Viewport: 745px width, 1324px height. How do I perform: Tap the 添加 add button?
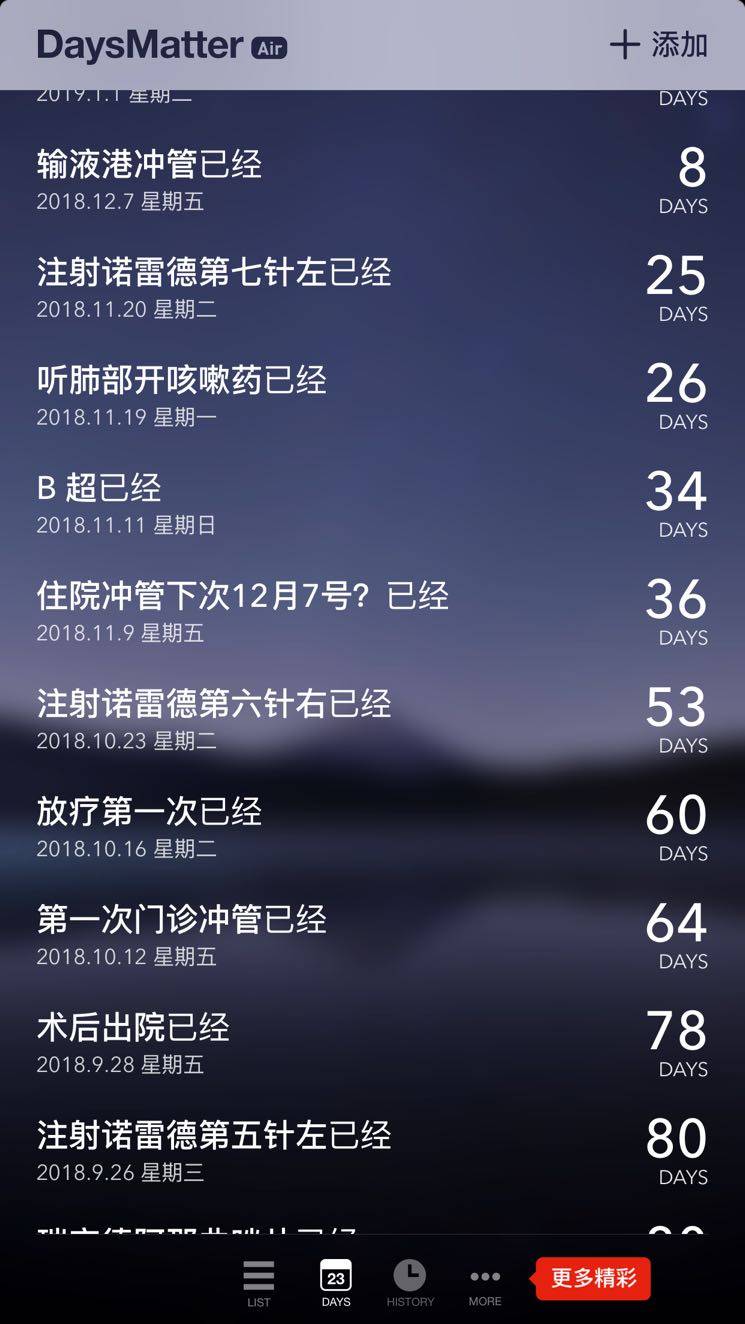(x=658, y=45)
